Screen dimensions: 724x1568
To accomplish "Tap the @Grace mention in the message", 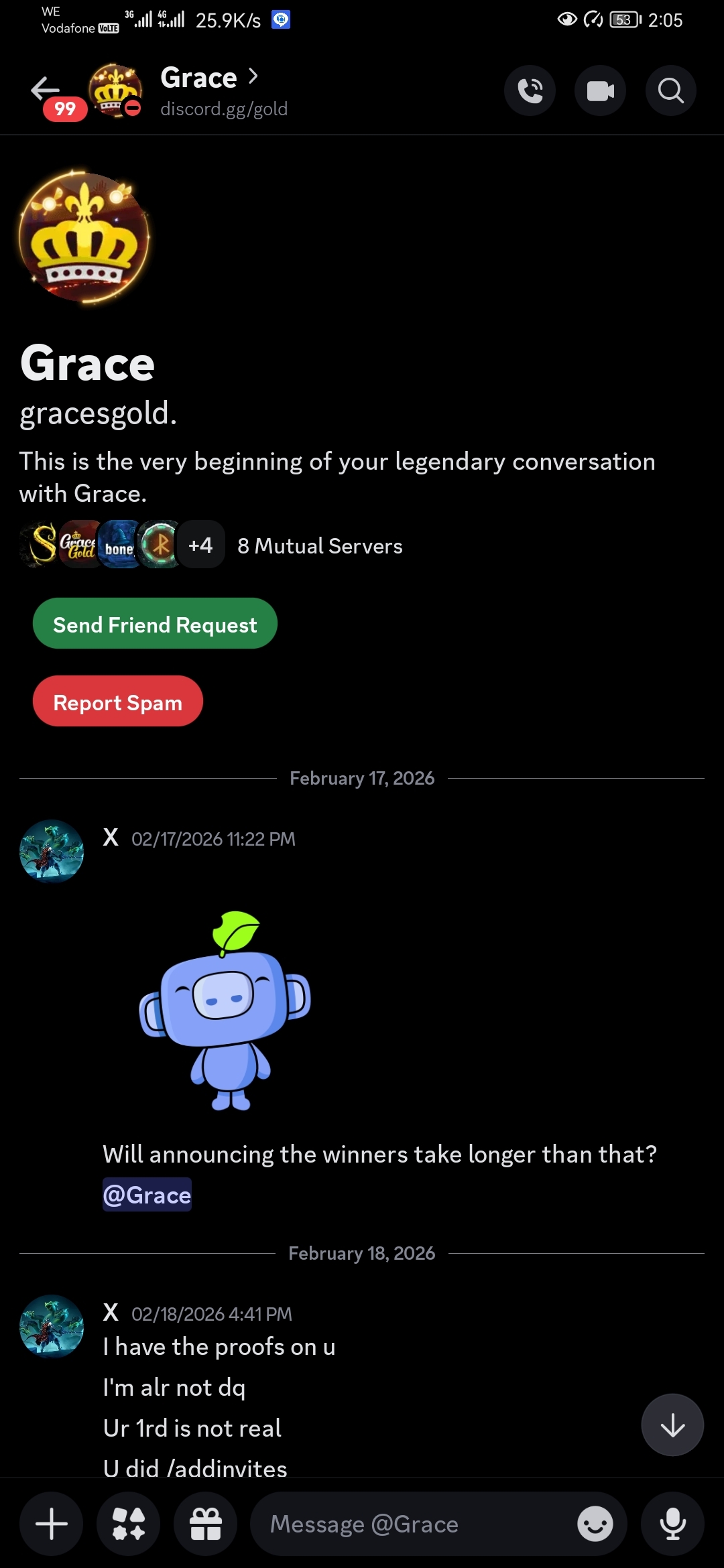I will pyautogui.click(x=147, y=1195).
